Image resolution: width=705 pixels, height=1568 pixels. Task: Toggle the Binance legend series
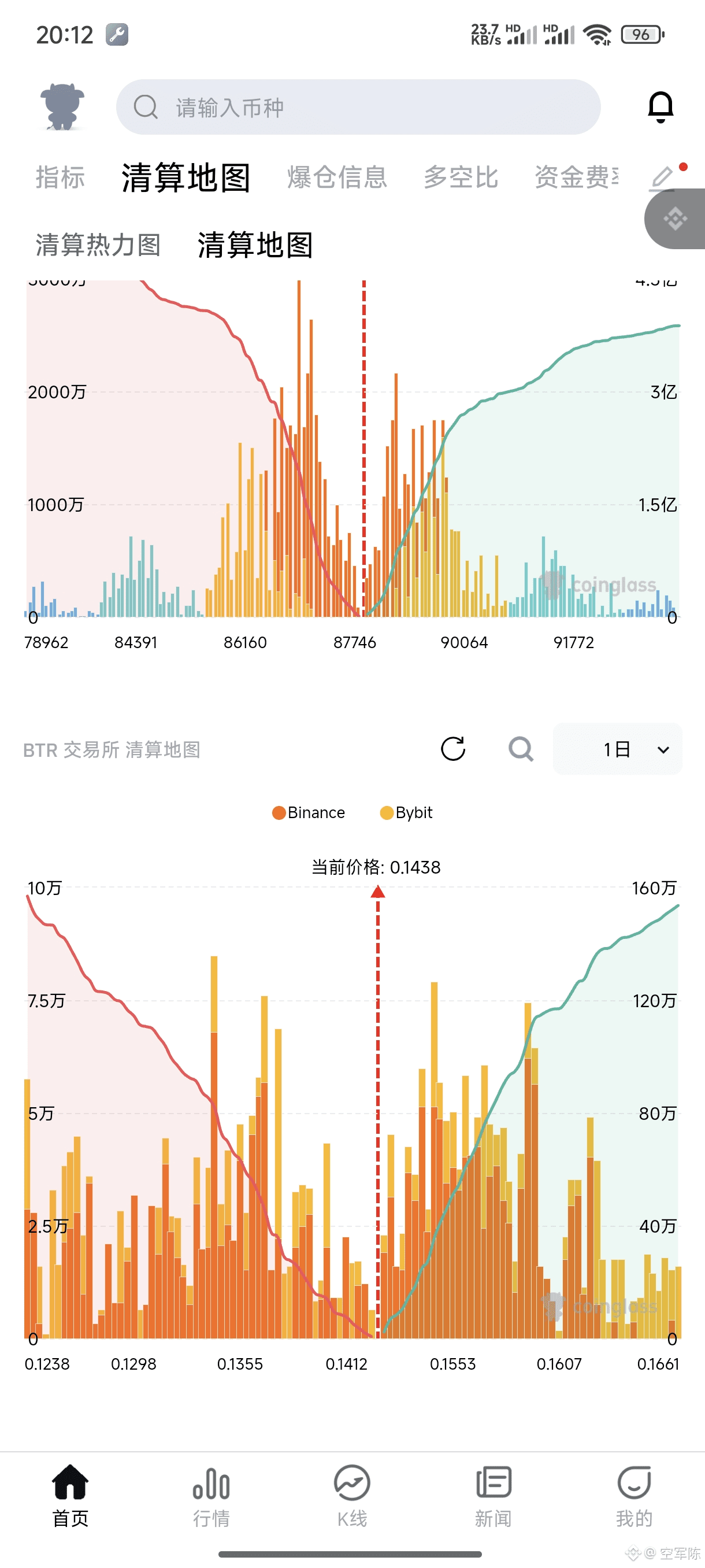coord(309,812)
